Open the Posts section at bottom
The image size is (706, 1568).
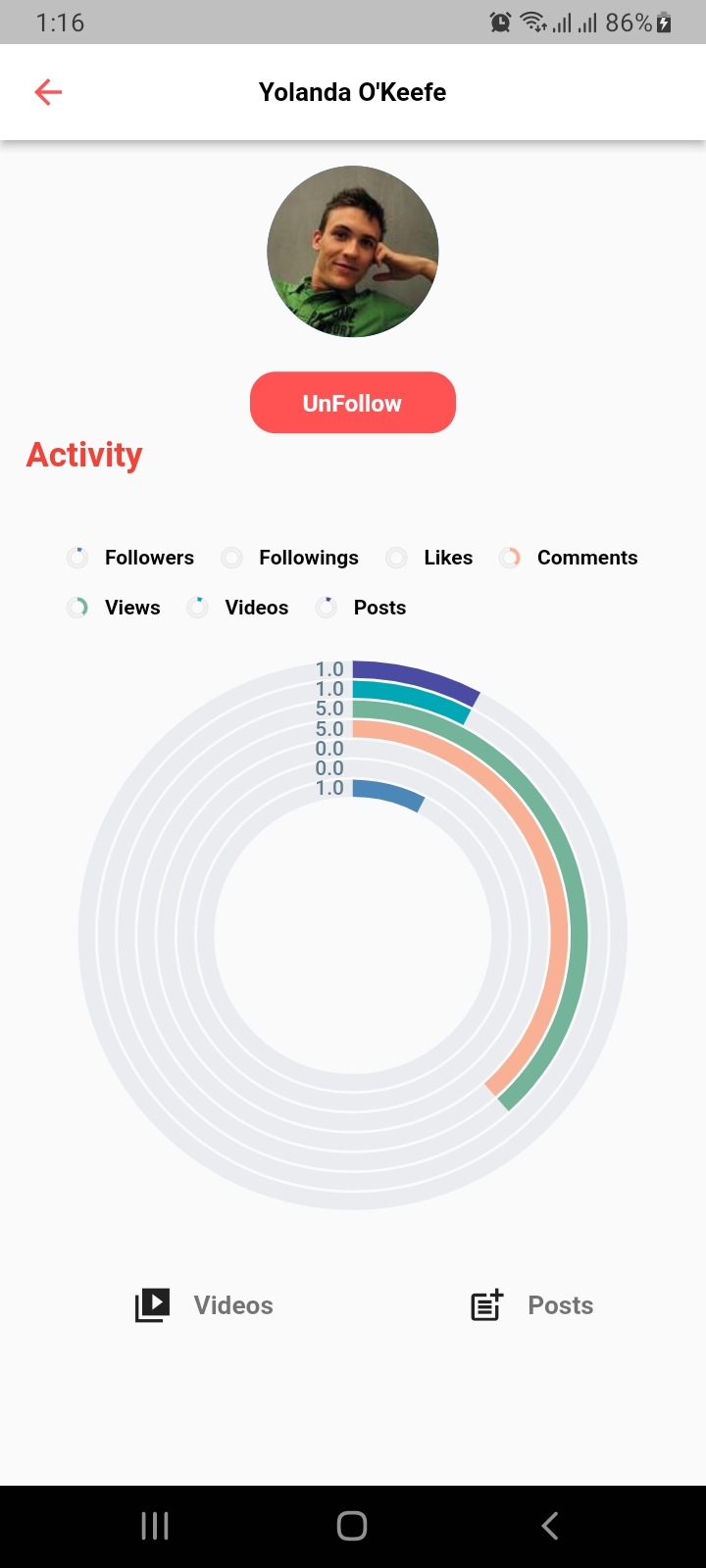[x=532, y=1305]
